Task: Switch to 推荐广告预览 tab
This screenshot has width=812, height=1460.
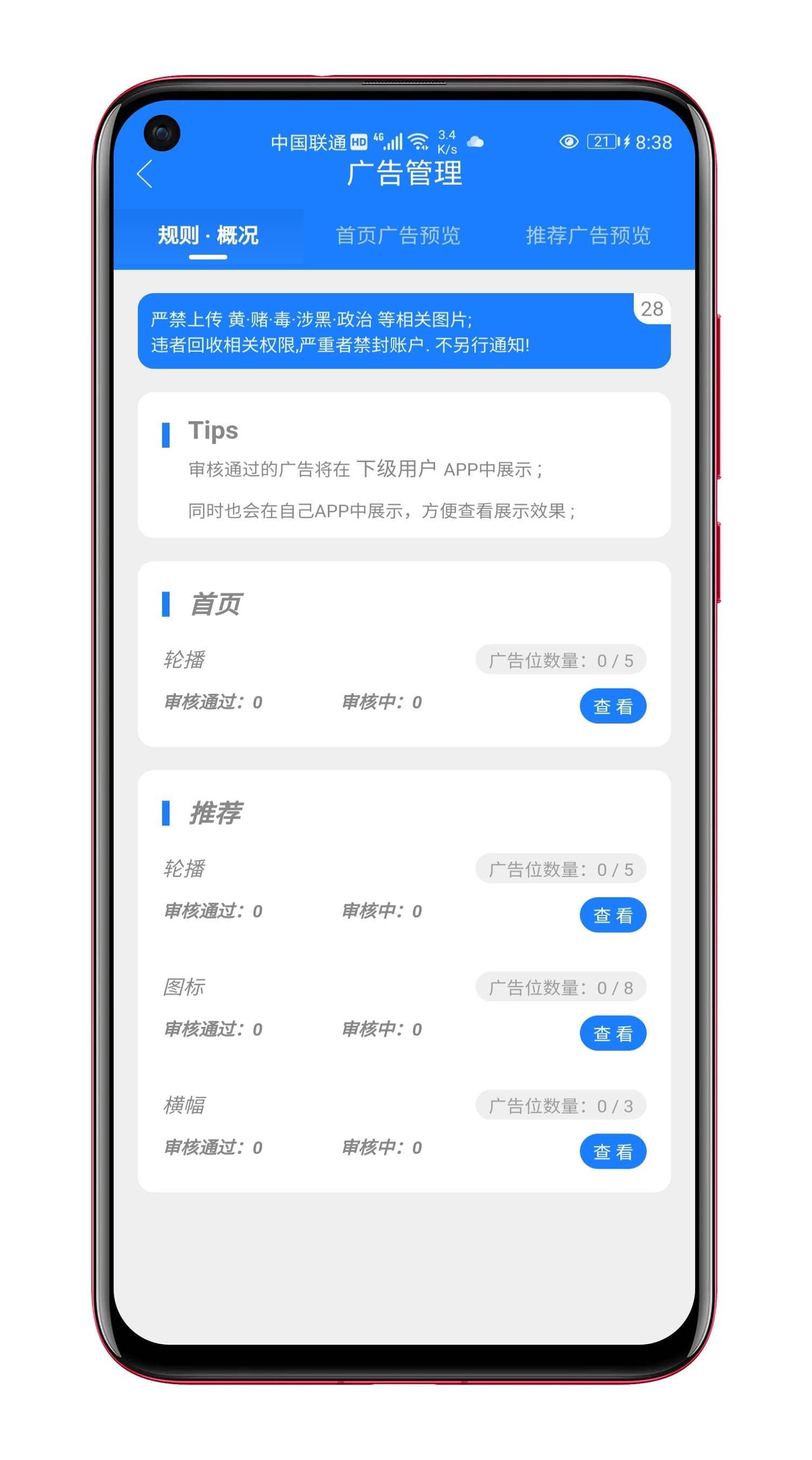Action: pos(587,235)
